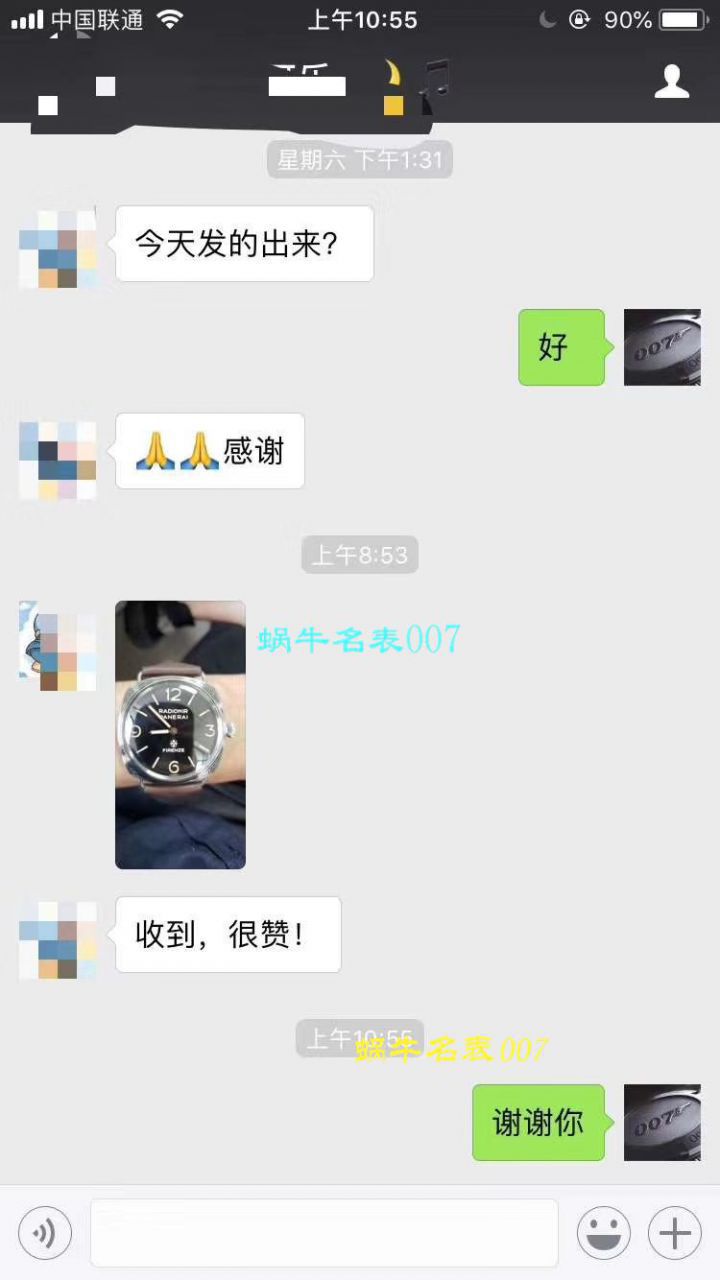Tap the sender's avatar beside 收到，很赞!
Viewport: 720px width, 1280px height.
point(57,938)
